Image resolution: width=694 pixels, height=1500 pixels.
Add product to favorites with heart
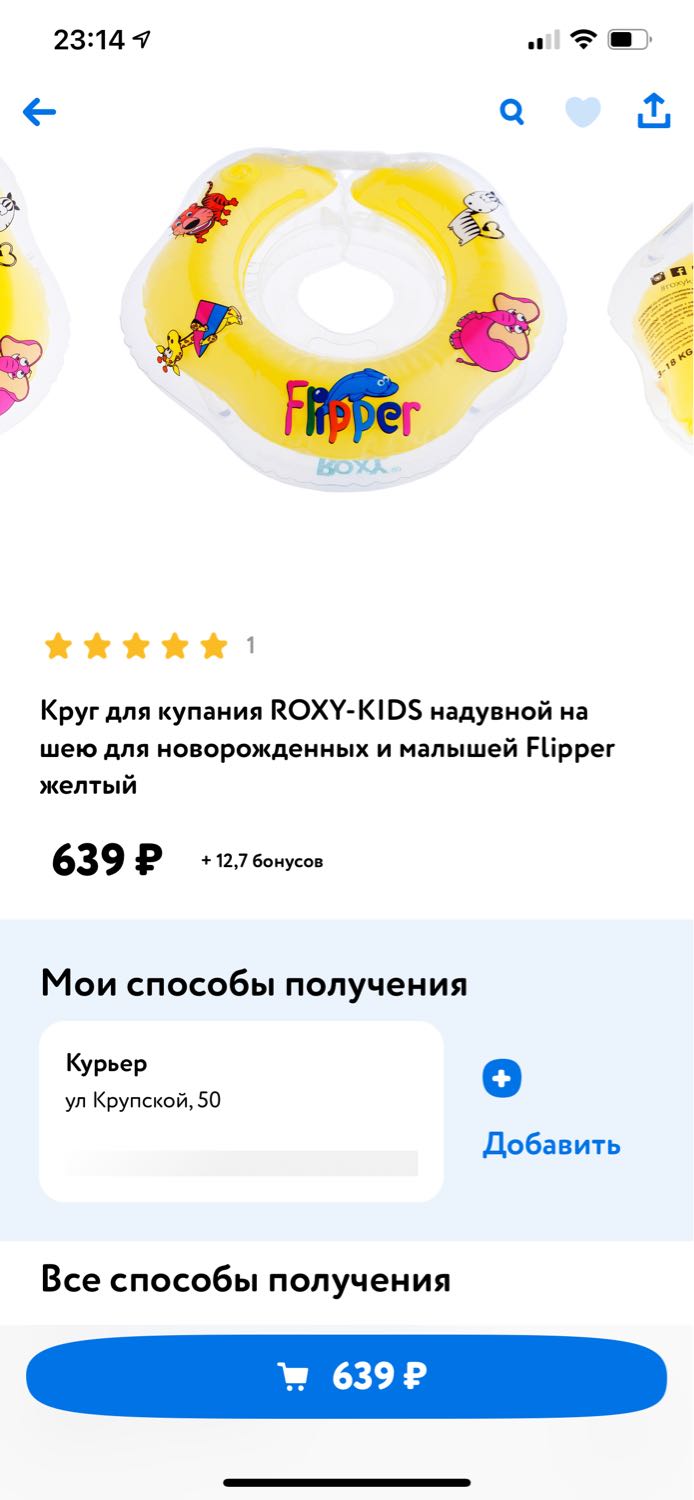583,112
